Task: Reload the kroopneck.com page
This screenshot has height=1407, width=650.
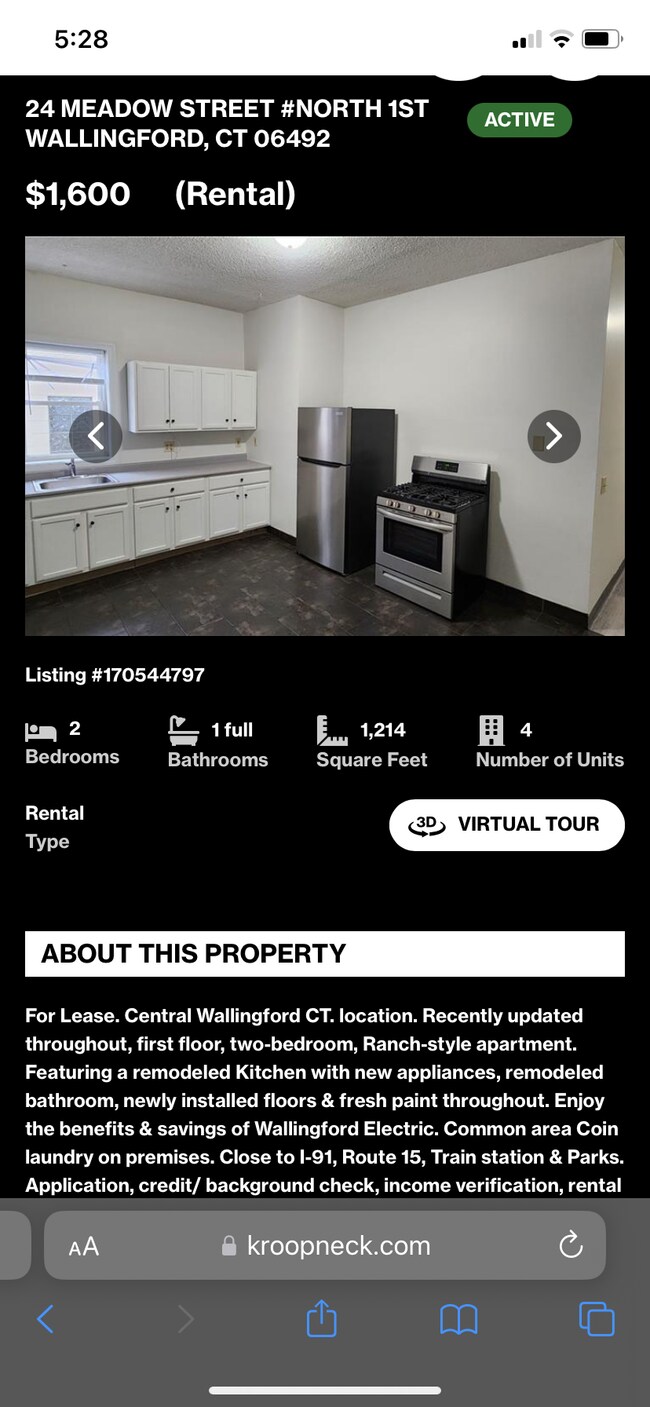Action: (570, 1245)
